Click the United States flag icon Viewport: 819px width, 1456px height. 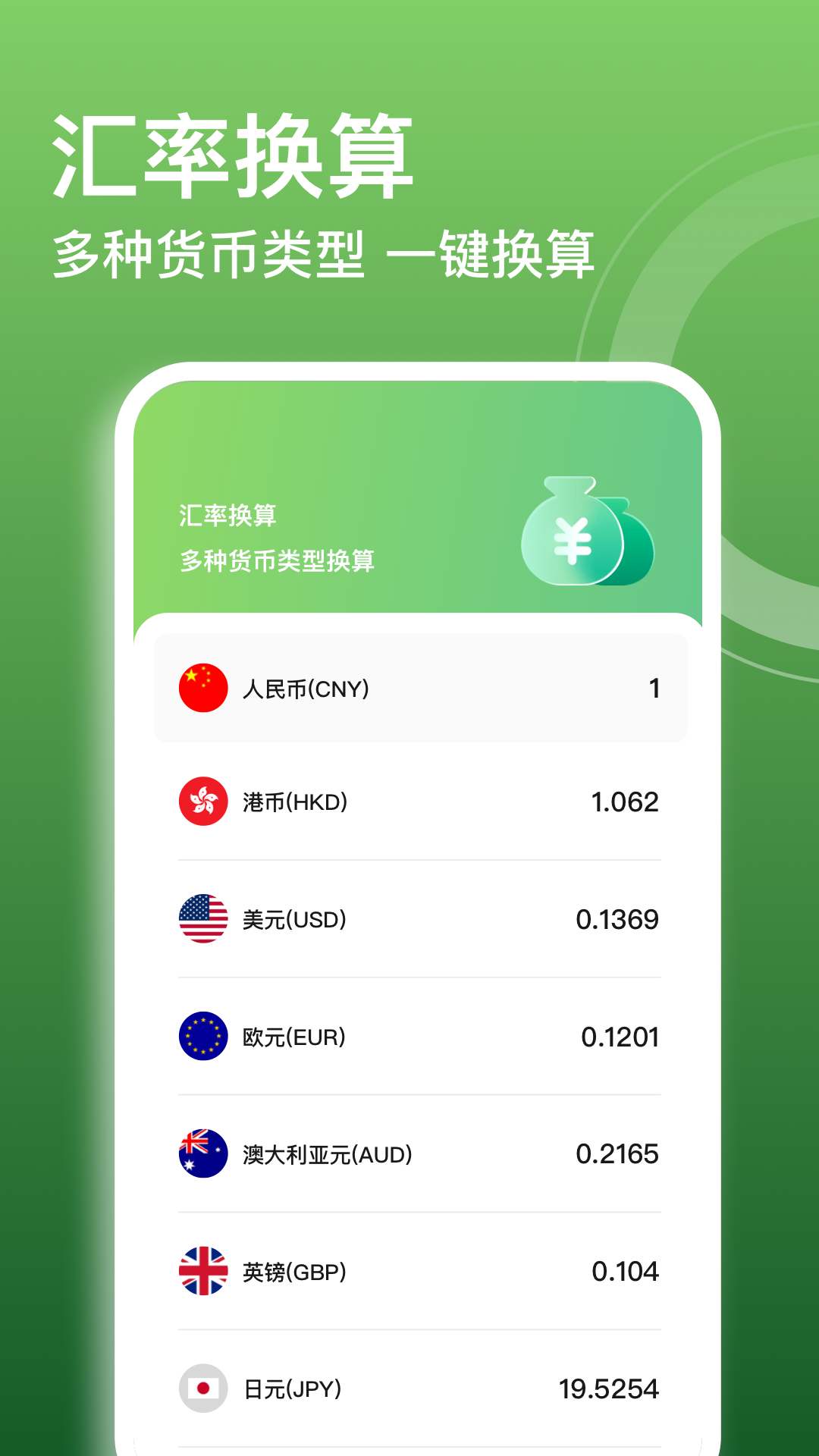(x=203, y=920)
